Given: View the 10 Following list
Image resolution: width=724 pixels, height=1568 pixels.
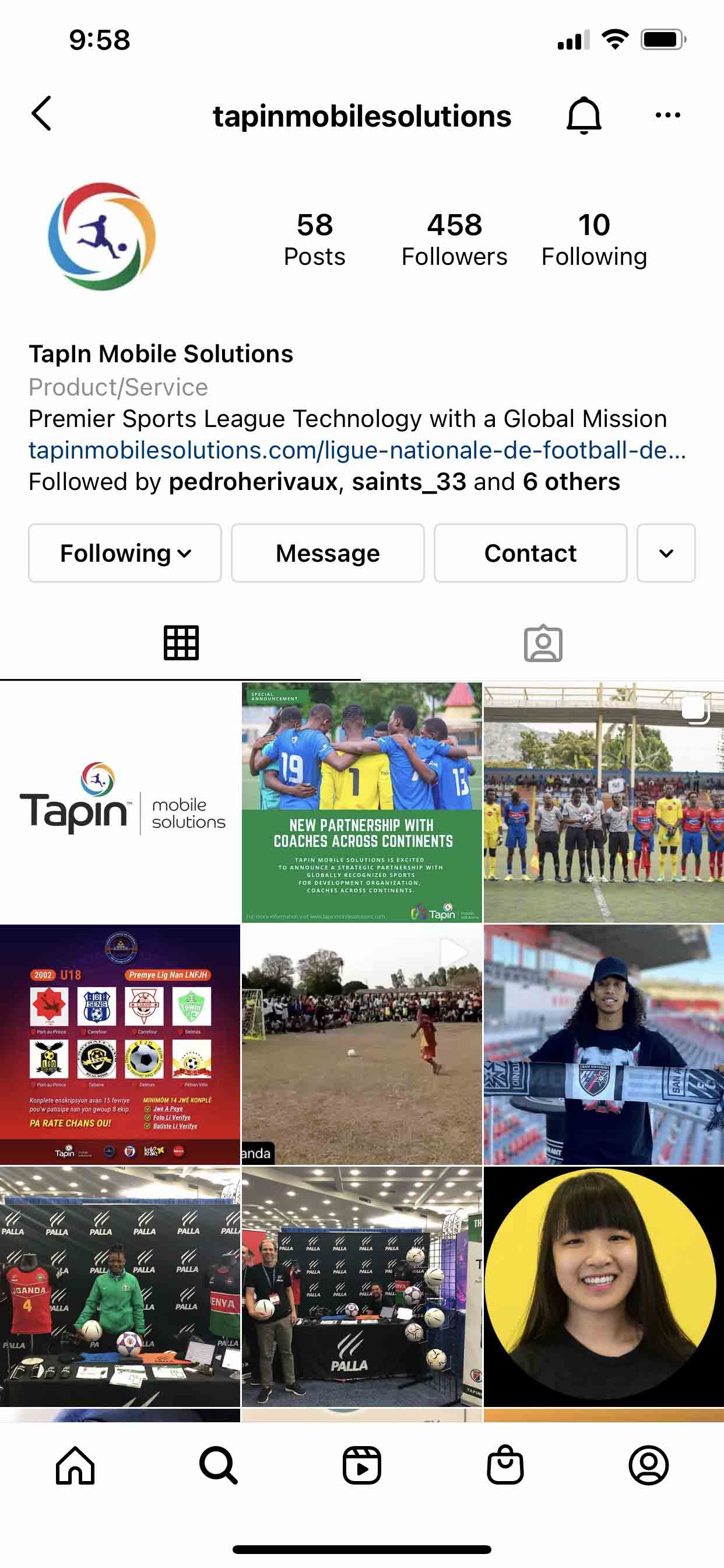Looking at the screenshot, I should [x=593, y=239].
